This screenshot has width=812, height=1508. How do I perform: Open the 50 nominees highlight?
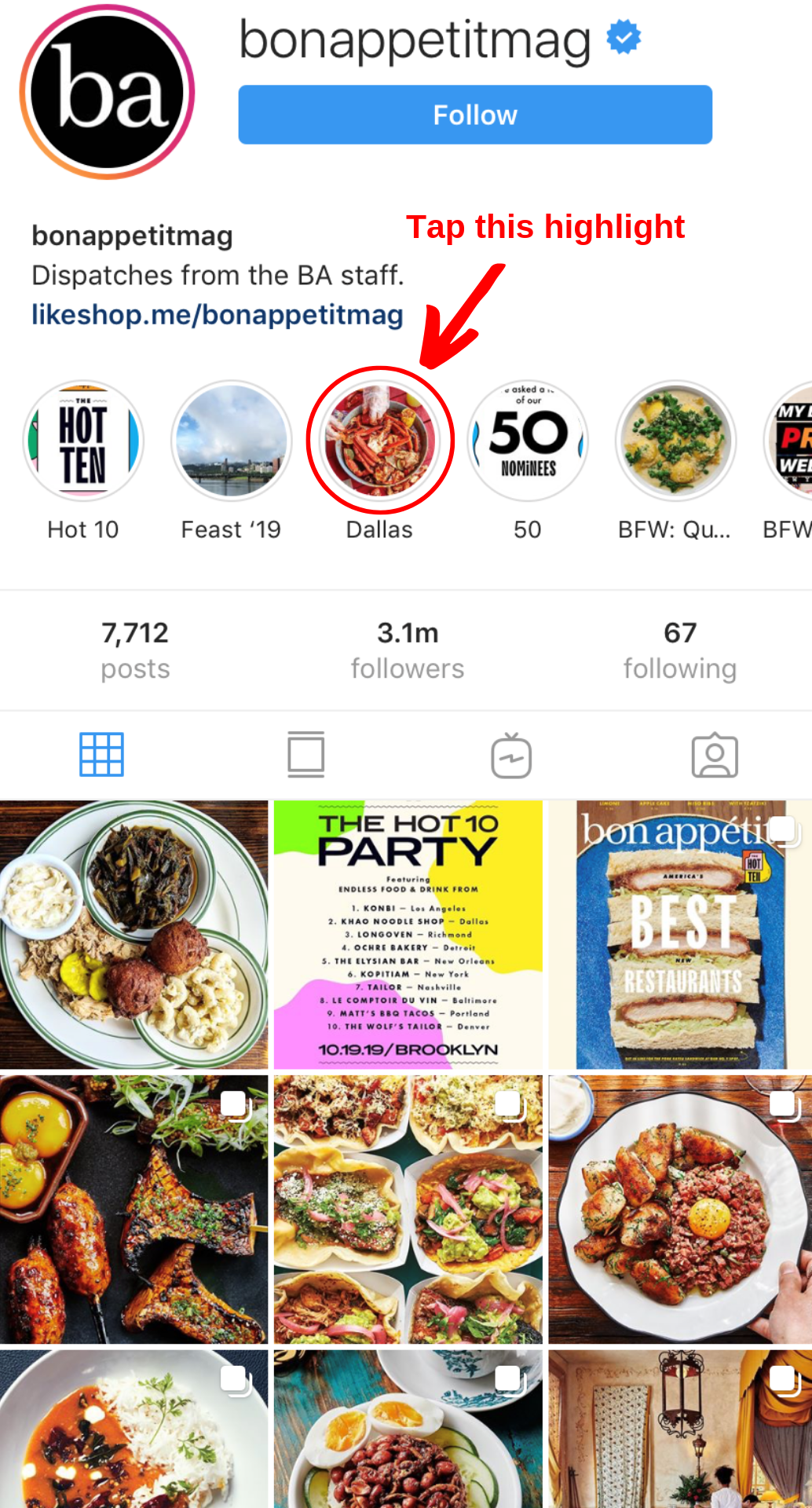click(x=528, y=441)
